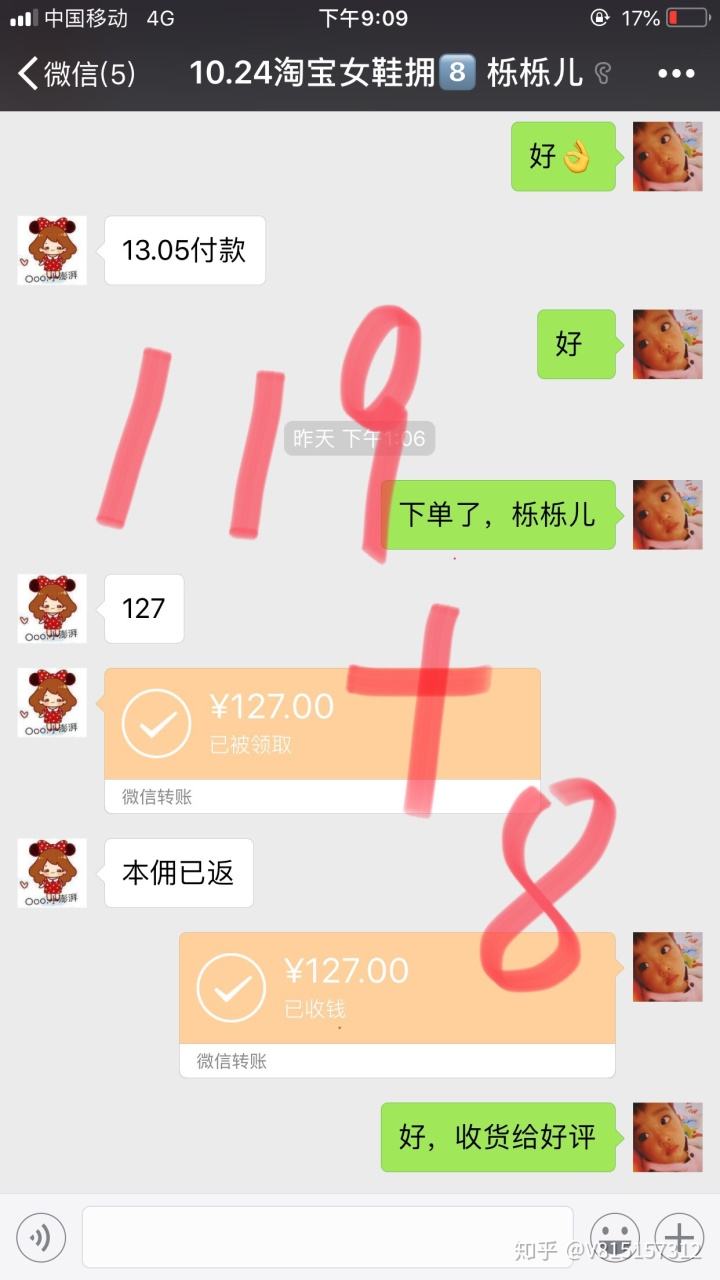Open the emoji sticker panel

pyautogui.click(x=614, y=1238)
